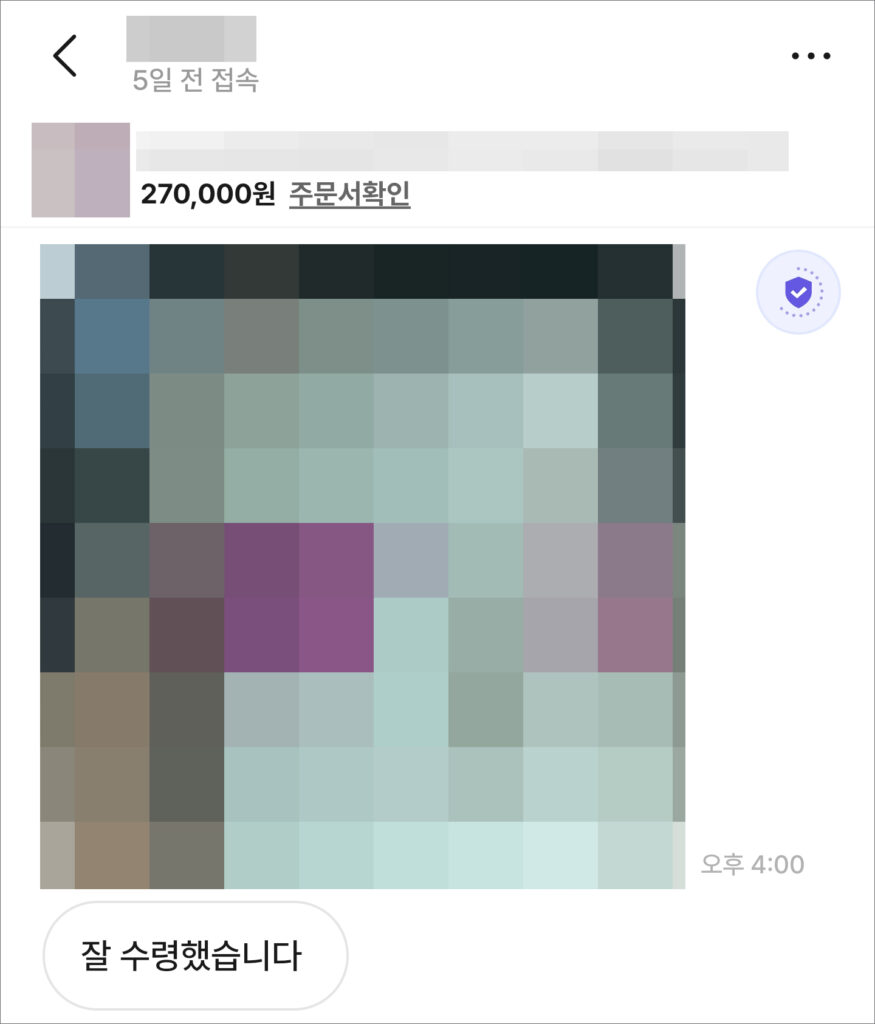Screen dimensions: 875x1024
Task: Go back using the back arrow
Action: [x=65, y=56]
